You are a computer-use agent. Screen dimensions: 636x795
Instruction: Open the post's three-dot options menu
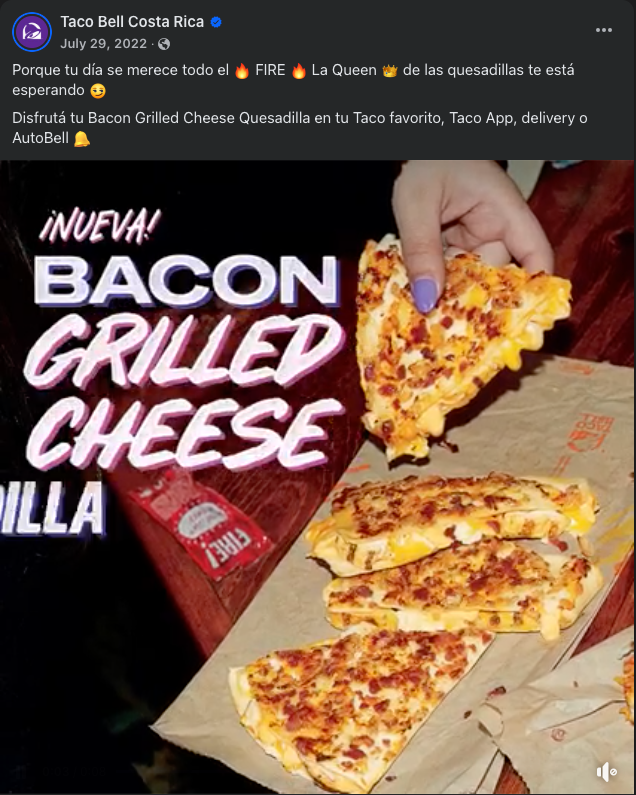pyautogui.click(x=603, y=30)
